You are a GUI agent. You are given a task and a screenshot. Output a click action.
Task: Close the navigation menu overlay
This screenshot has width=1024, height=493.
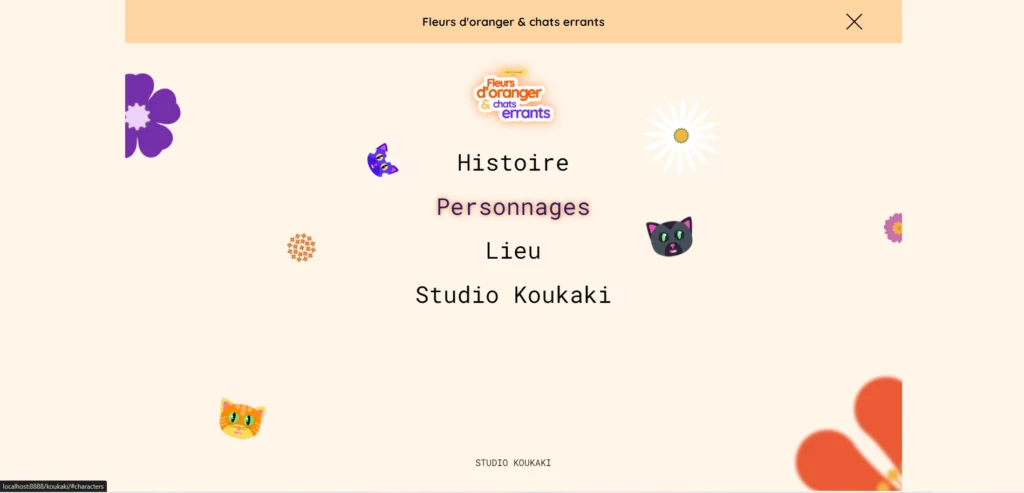853,22
